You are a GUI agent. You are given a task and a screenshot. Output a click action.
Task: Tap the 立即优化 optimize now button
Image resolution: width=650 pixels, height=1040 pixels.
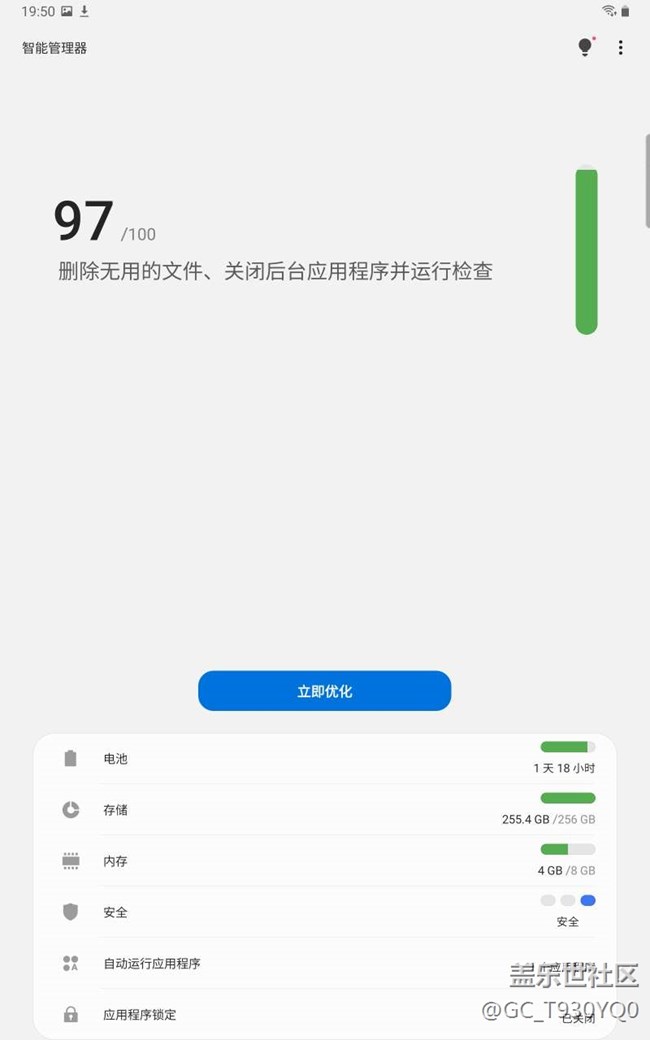point(324,691)
